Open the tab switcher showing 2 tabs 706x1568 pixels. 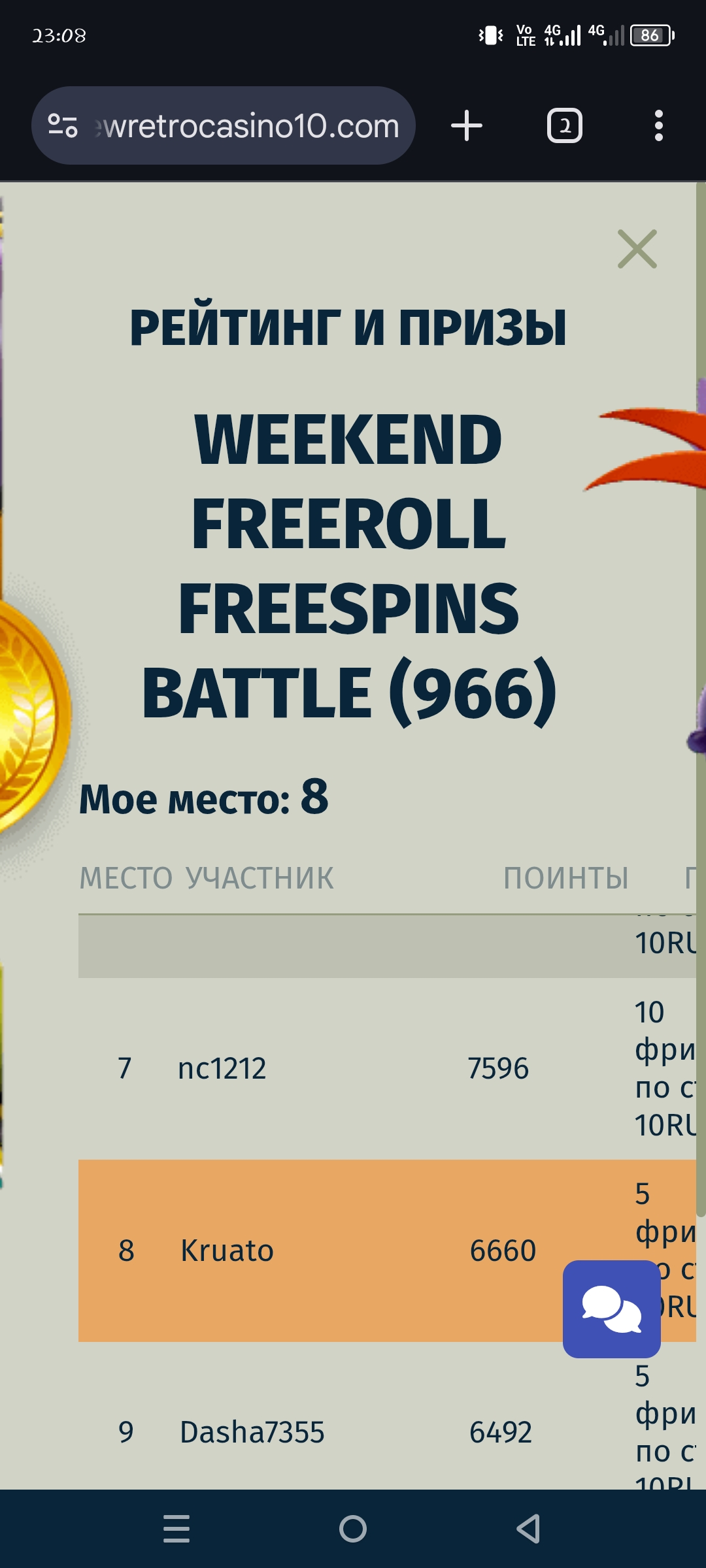click(x=564, y=125)
